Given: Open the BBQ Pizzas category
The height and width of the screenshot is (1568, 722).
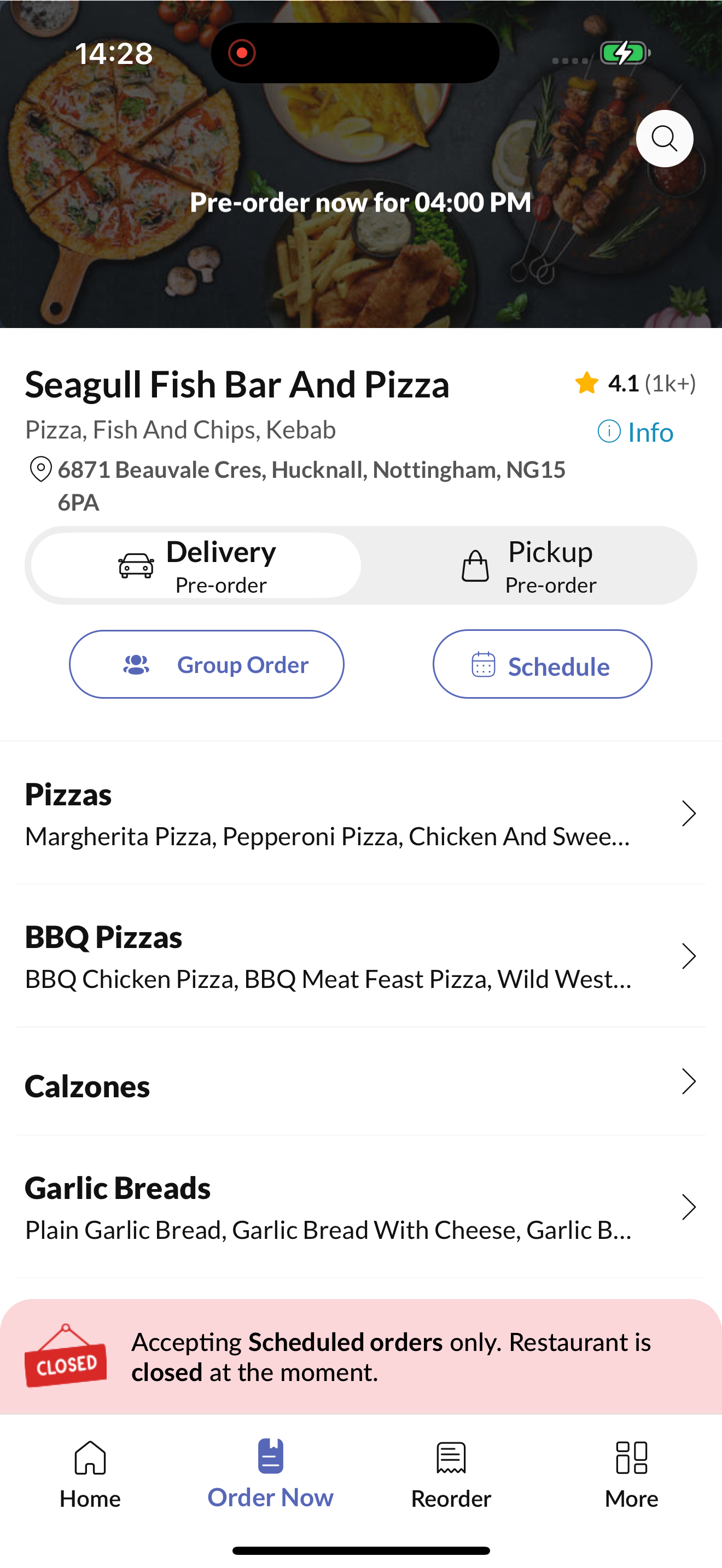Looking at the screenshot, I should coord(361,956).
